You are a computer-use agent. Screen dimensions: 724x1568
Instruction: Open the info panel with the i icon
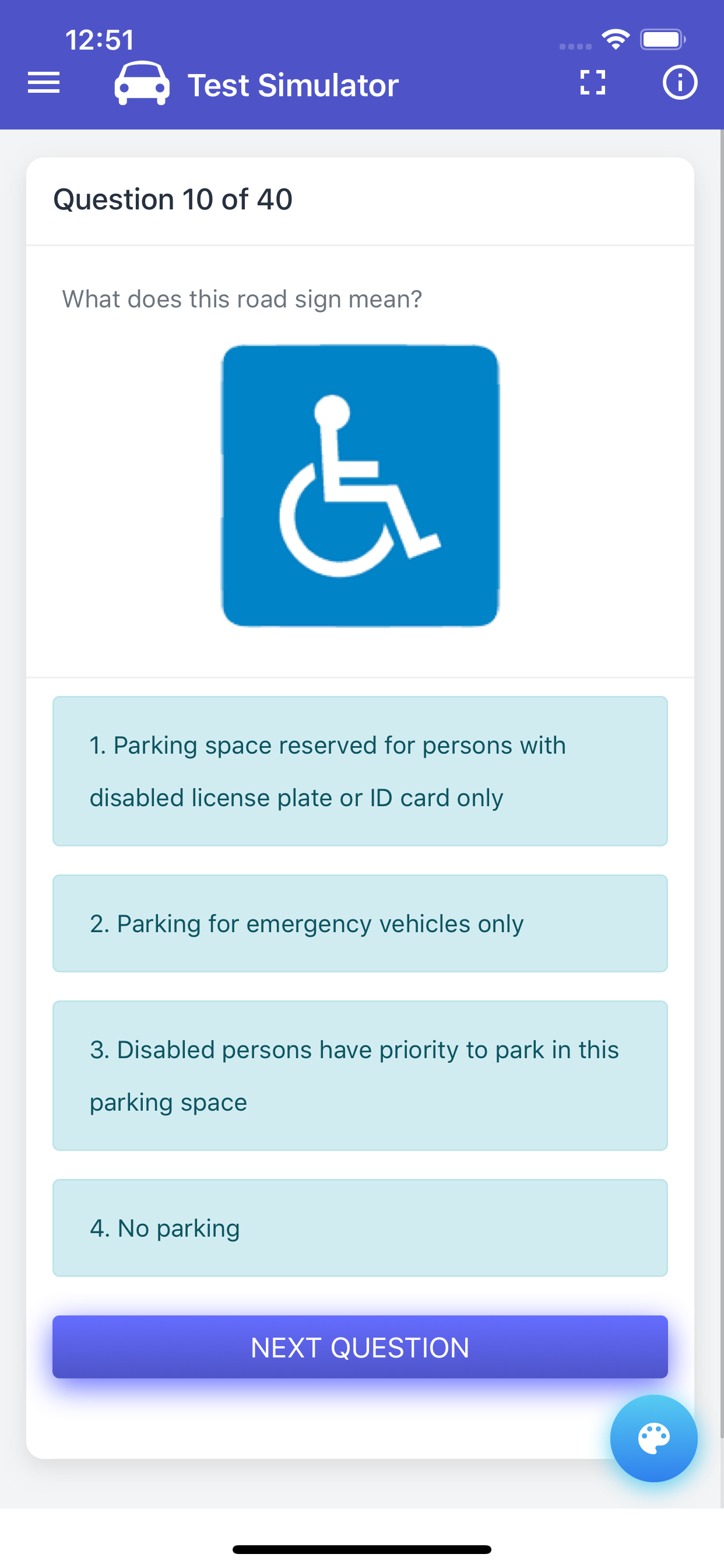click(x=680, y=83)
